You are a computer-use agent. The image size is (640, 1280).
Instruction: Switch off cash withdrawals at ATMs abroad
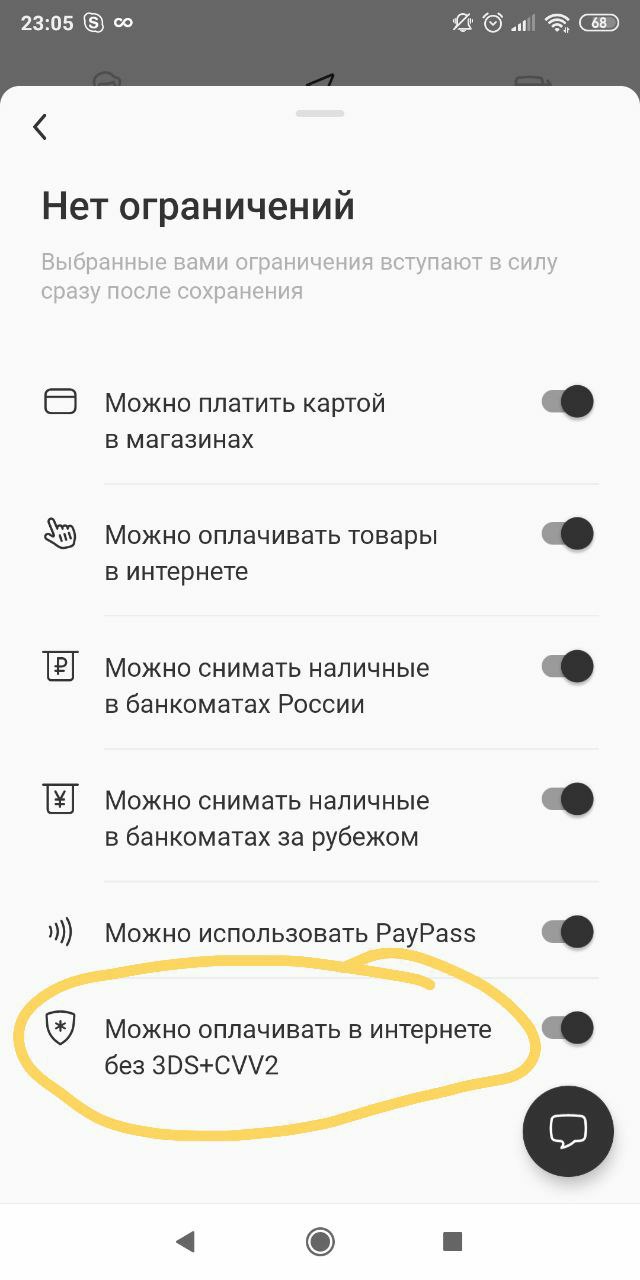point(568,799)
